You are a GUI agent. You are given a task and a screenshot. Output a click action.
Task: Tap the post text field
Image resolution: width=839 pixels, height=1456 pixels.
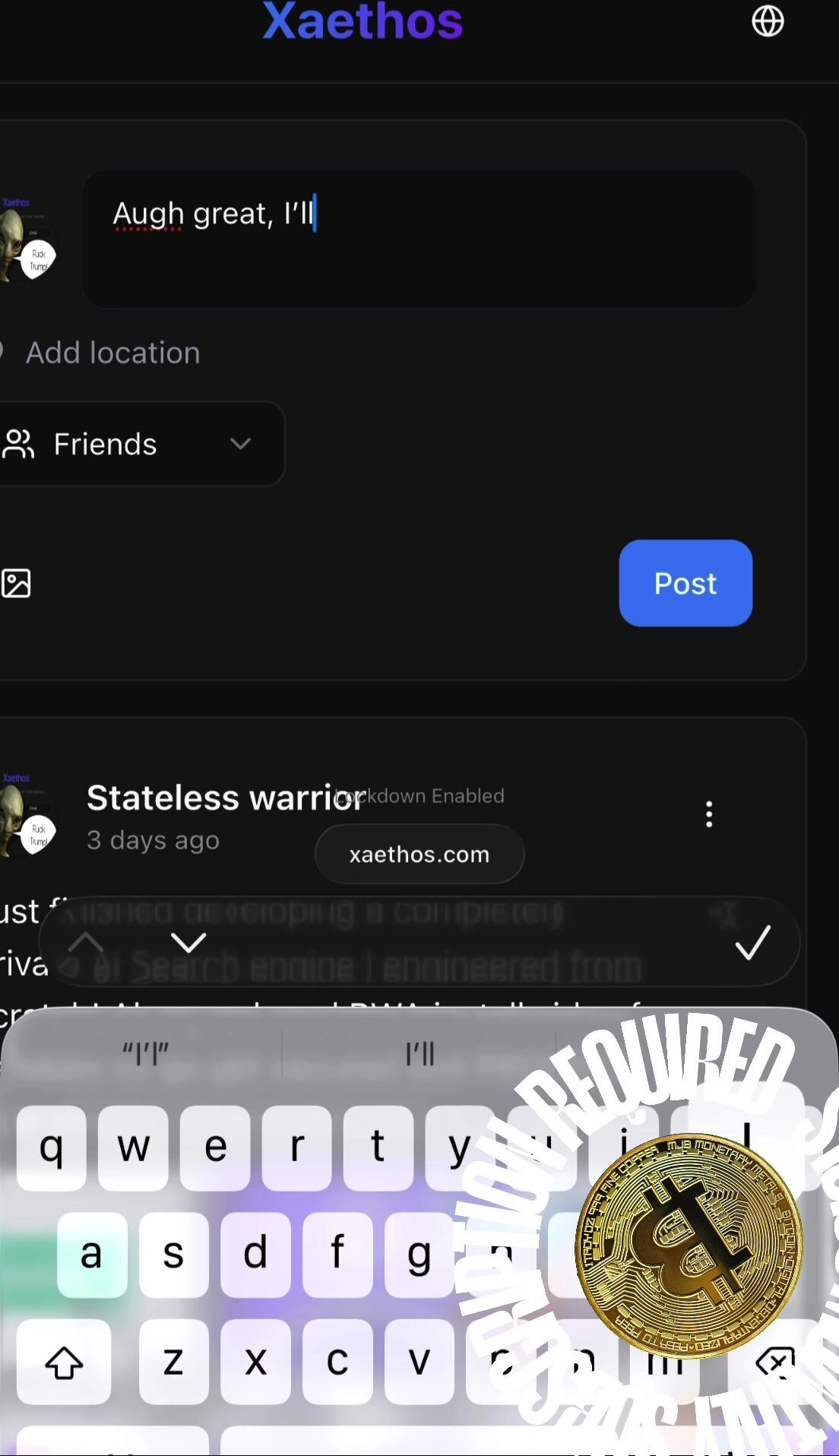click(418, 239)
